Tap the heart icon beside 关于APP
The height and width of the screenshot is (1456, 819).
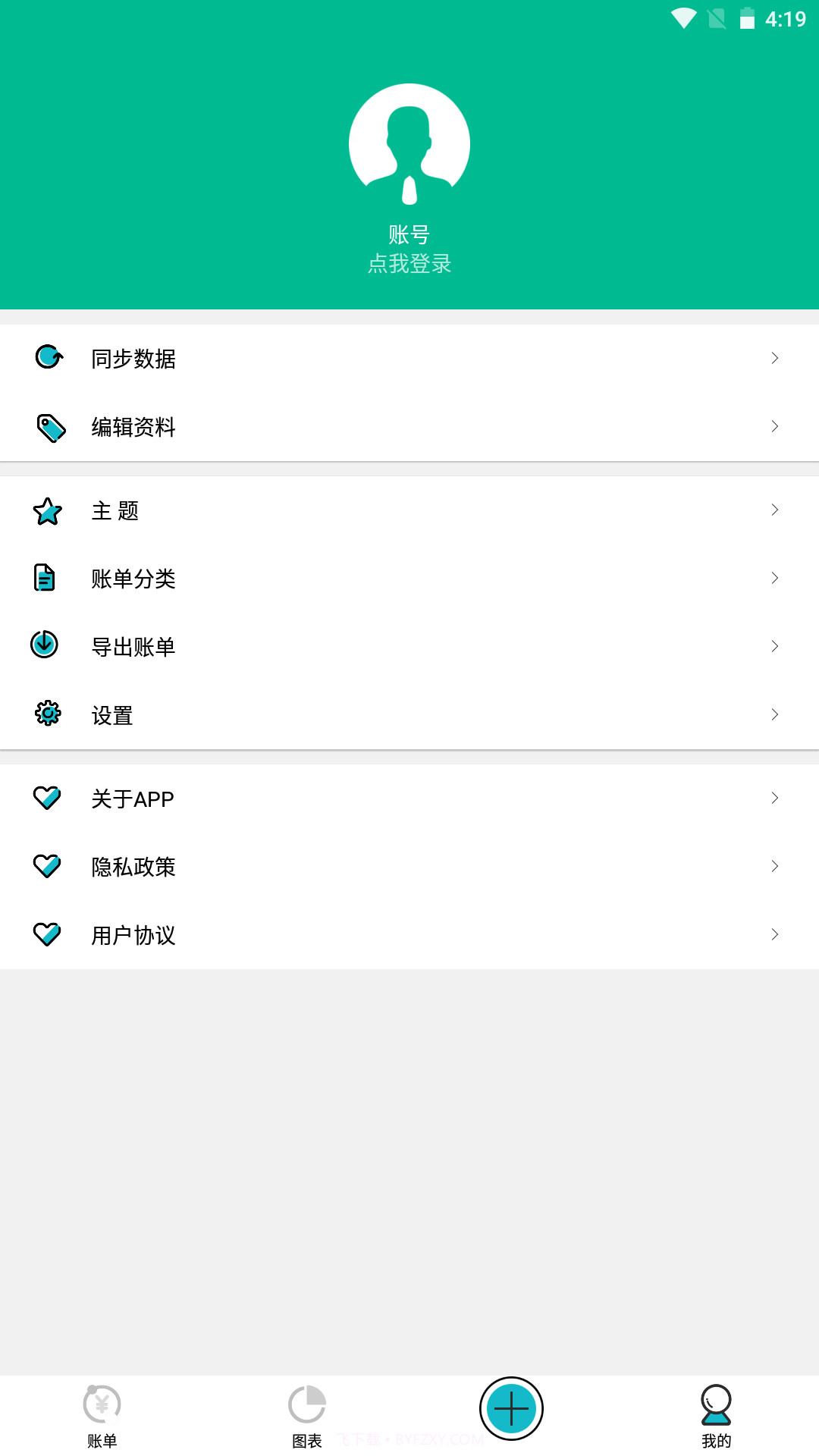point(47,797)
